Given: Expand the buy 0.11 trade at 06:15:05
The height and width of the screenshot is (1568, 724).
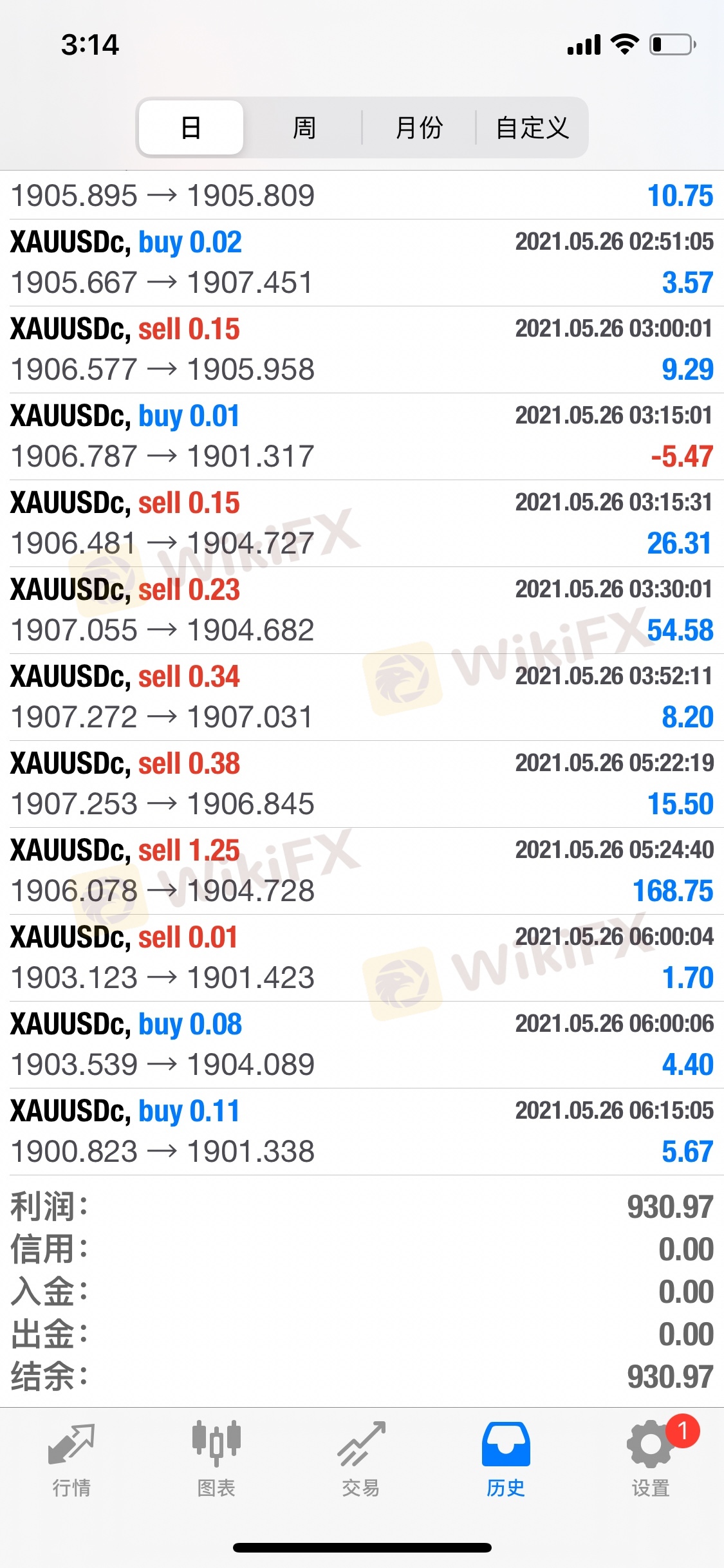Looking at the screenshot, I should click(x=362, y=1132).
